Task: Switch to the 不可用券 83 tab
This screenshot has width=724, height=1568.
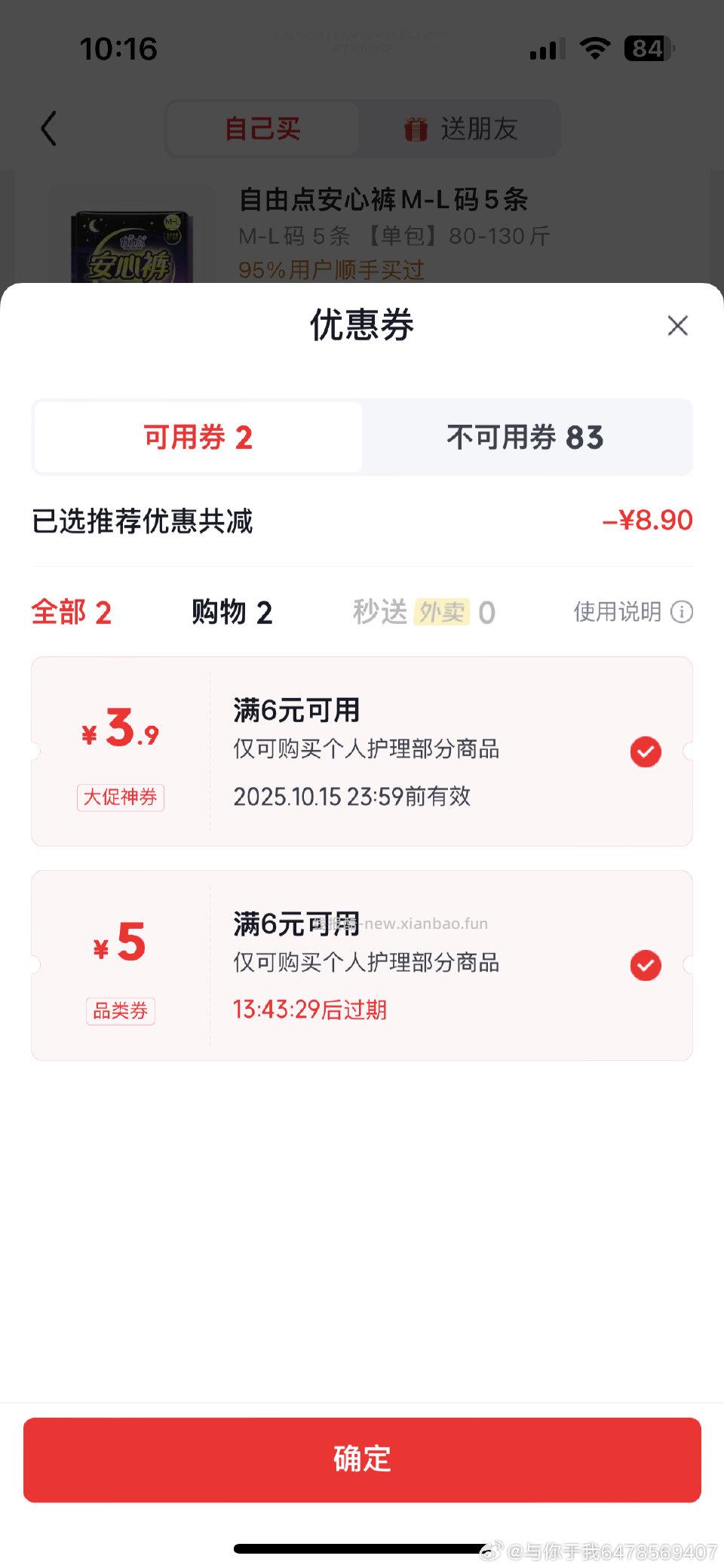Action: pos(526,438)
